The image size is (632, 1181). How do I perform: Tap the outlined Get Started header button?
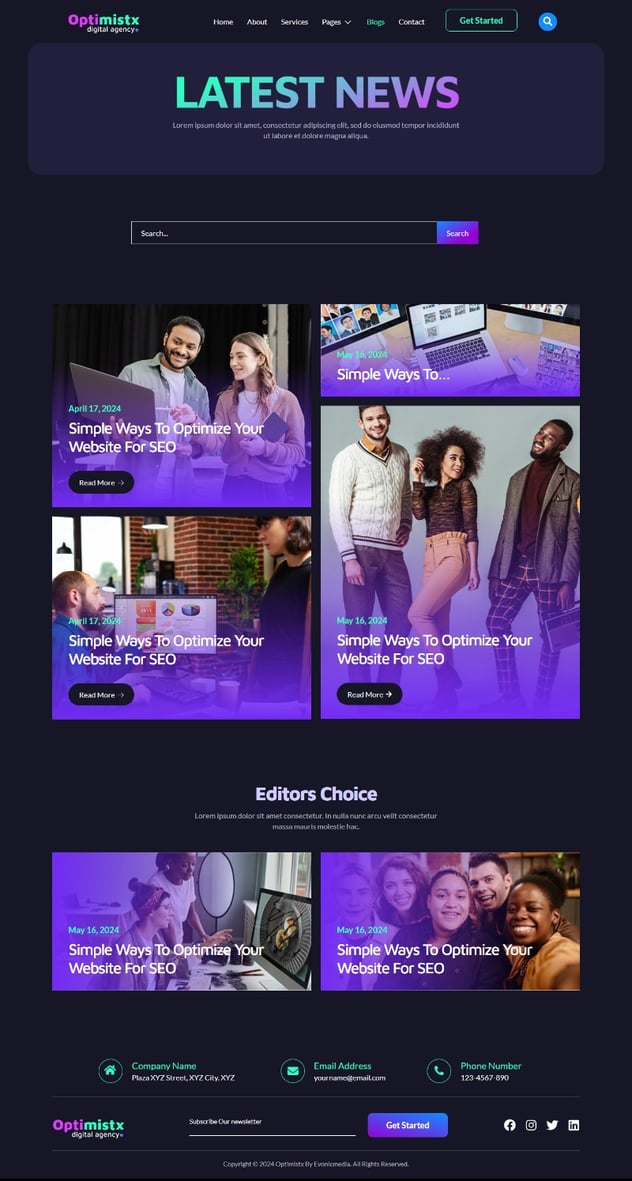pos(481,21)
